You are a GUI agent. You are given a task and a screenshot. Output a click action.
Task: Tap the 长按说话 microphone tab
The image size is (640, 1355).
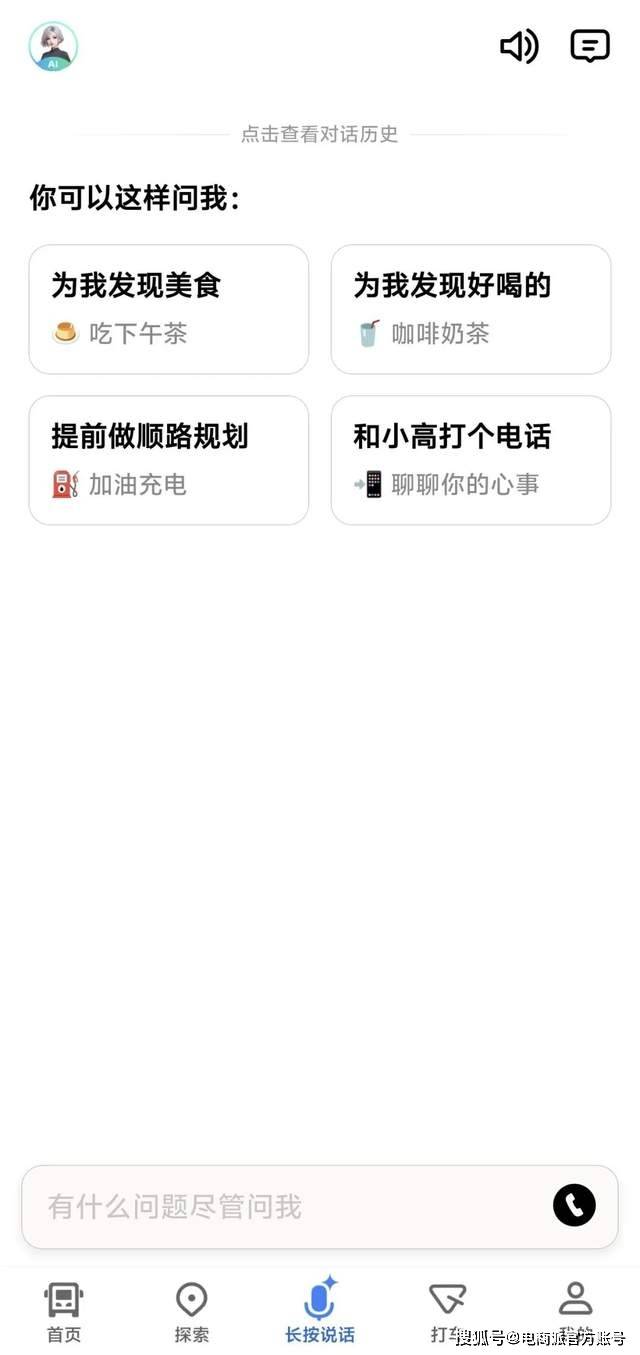click(320, 1311)
